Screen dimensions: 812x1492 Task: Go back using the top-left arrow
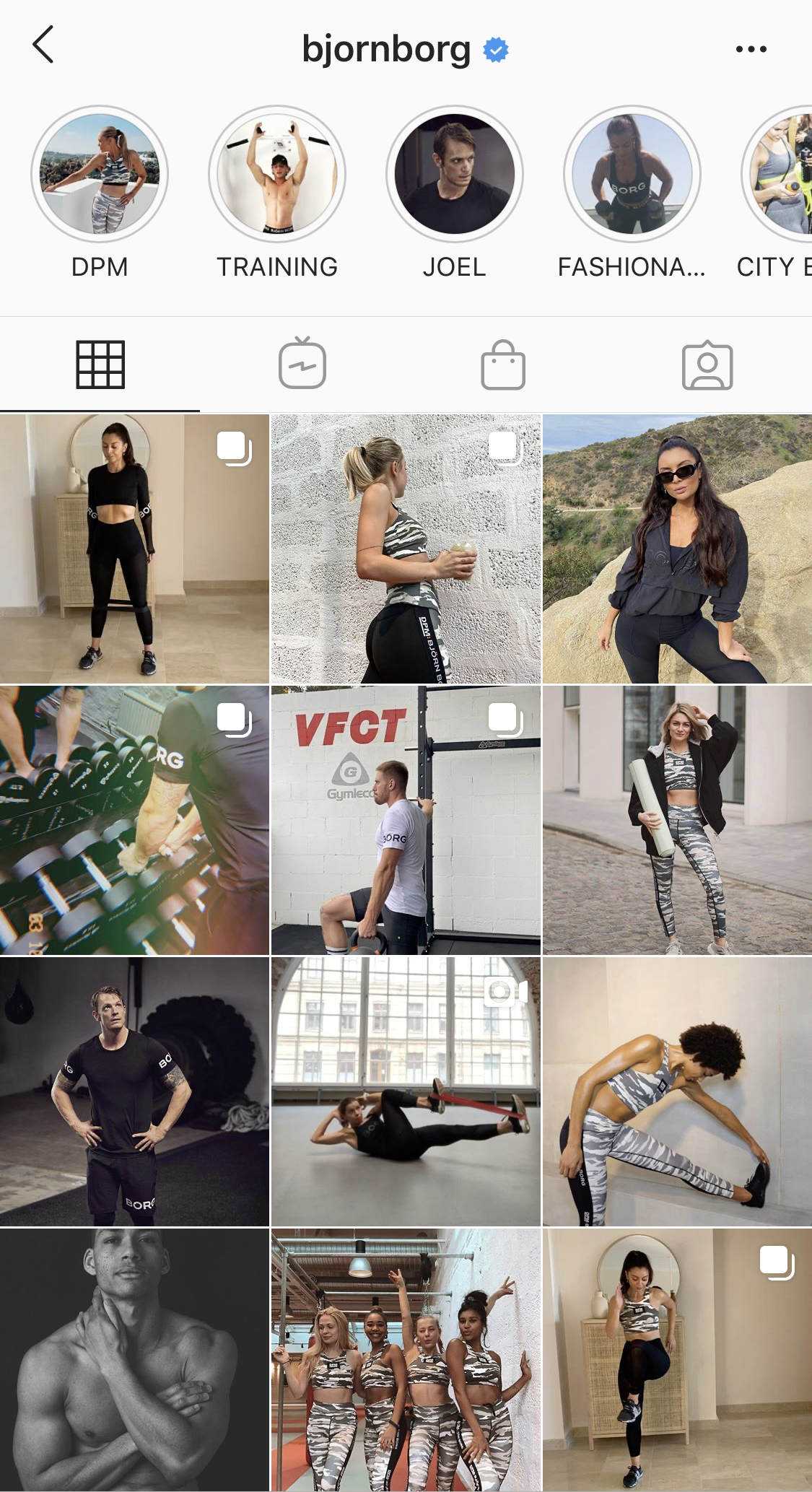(43, 45)
